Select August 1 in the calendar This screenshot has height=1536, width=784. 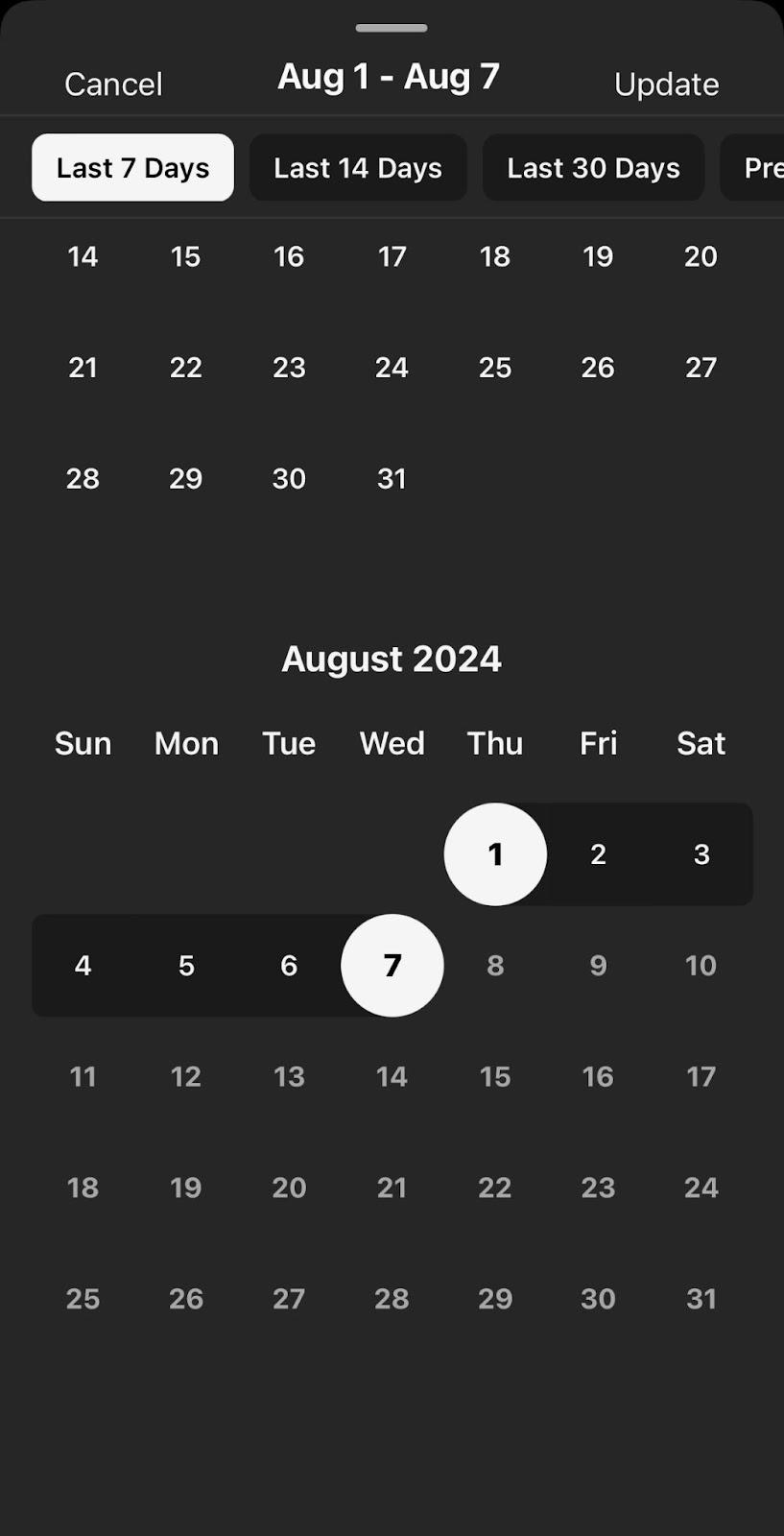[x=495, y=854]
